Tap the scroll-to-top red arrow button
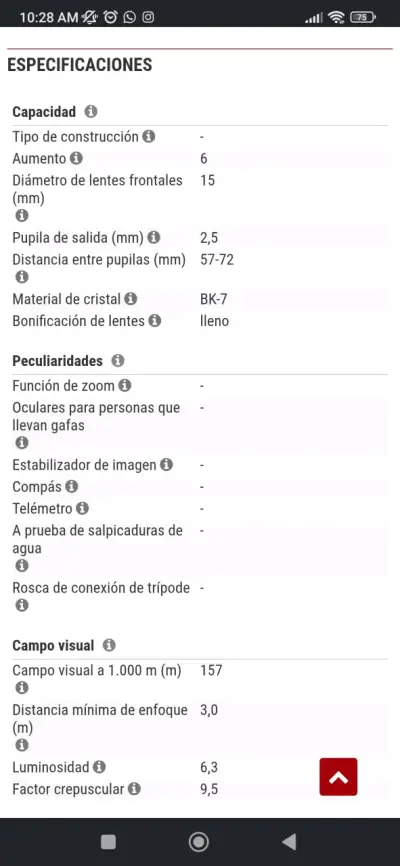The height and width of the screenshot is (866, 400). click(x=338, y=777)
